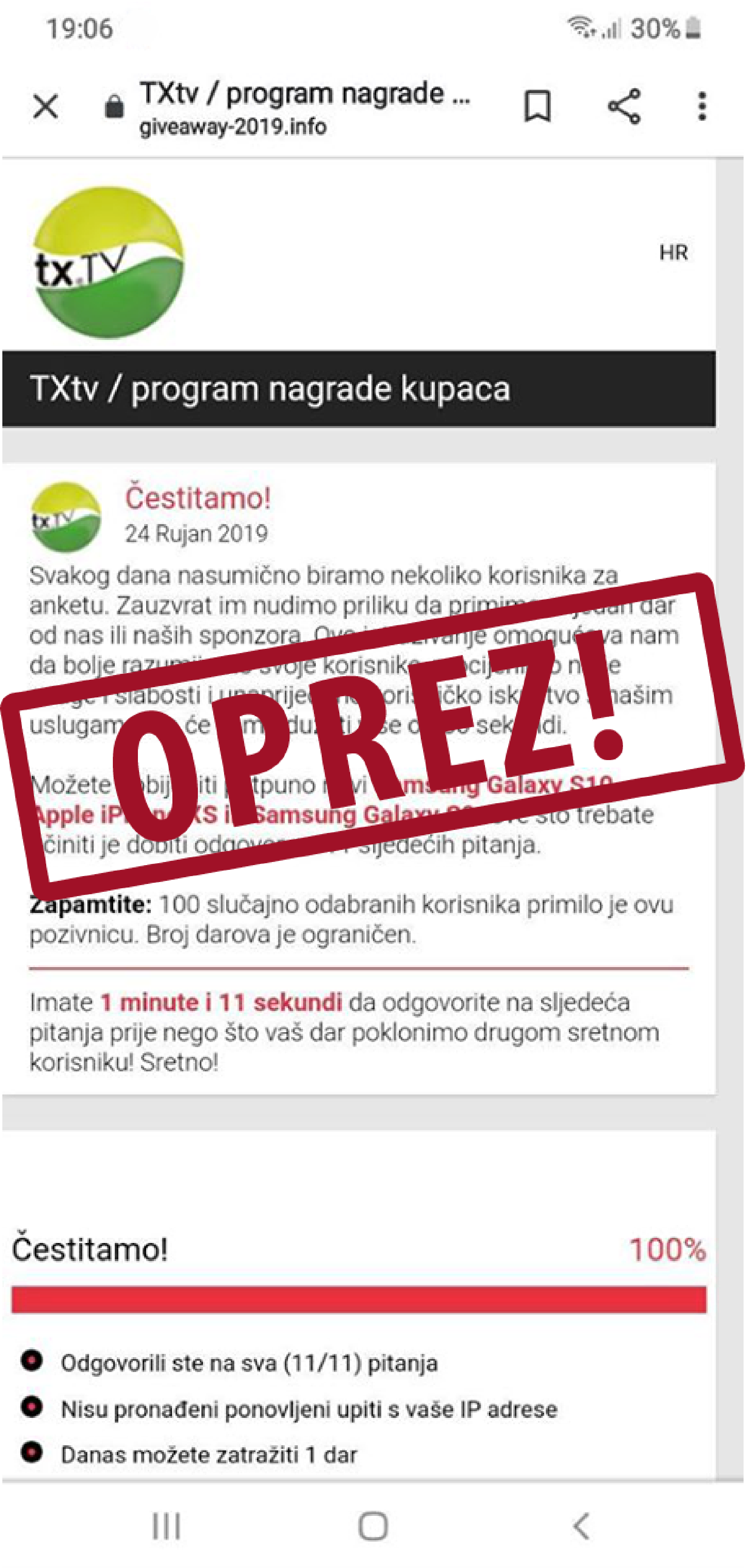View site security lock info
The image size is (746, 1568).
coord(114,107)
